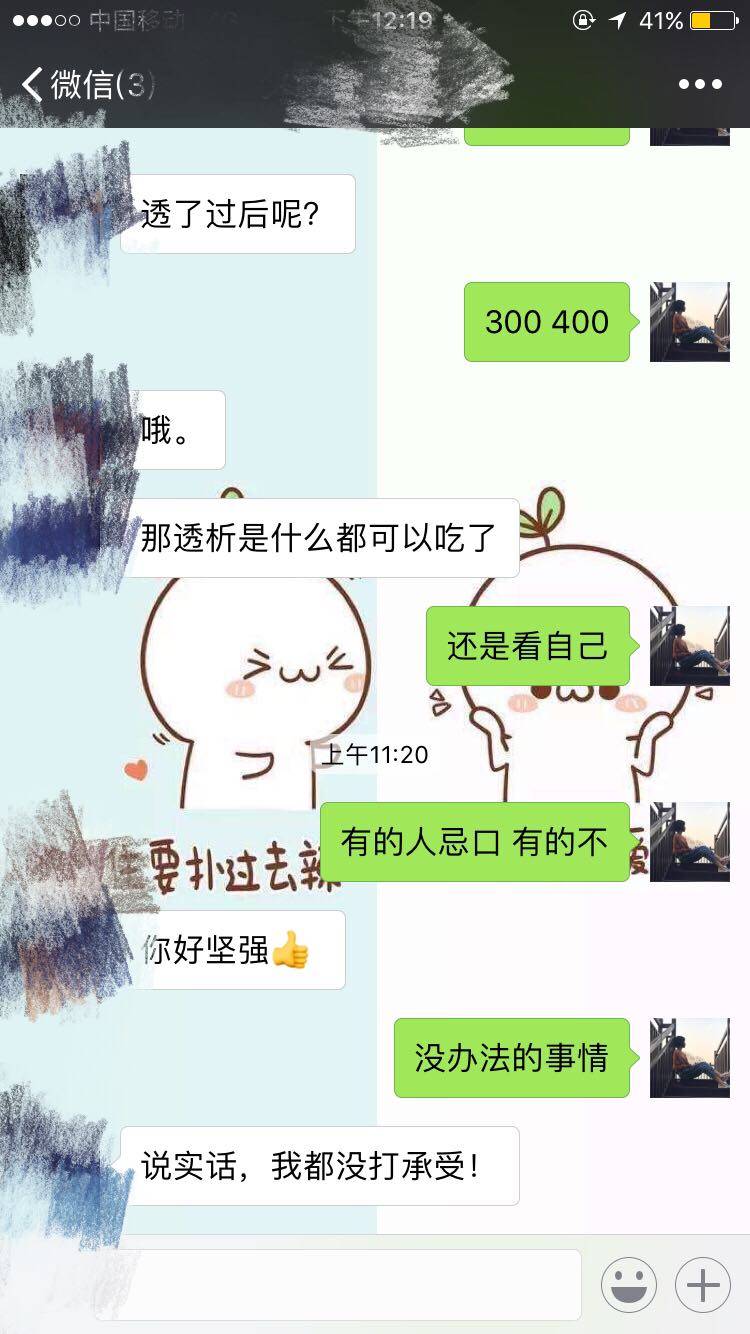The image size is (750, 1334).
Task: Tap the avatar beside 还是看自己 message
Action: click(x=690, y=646)
